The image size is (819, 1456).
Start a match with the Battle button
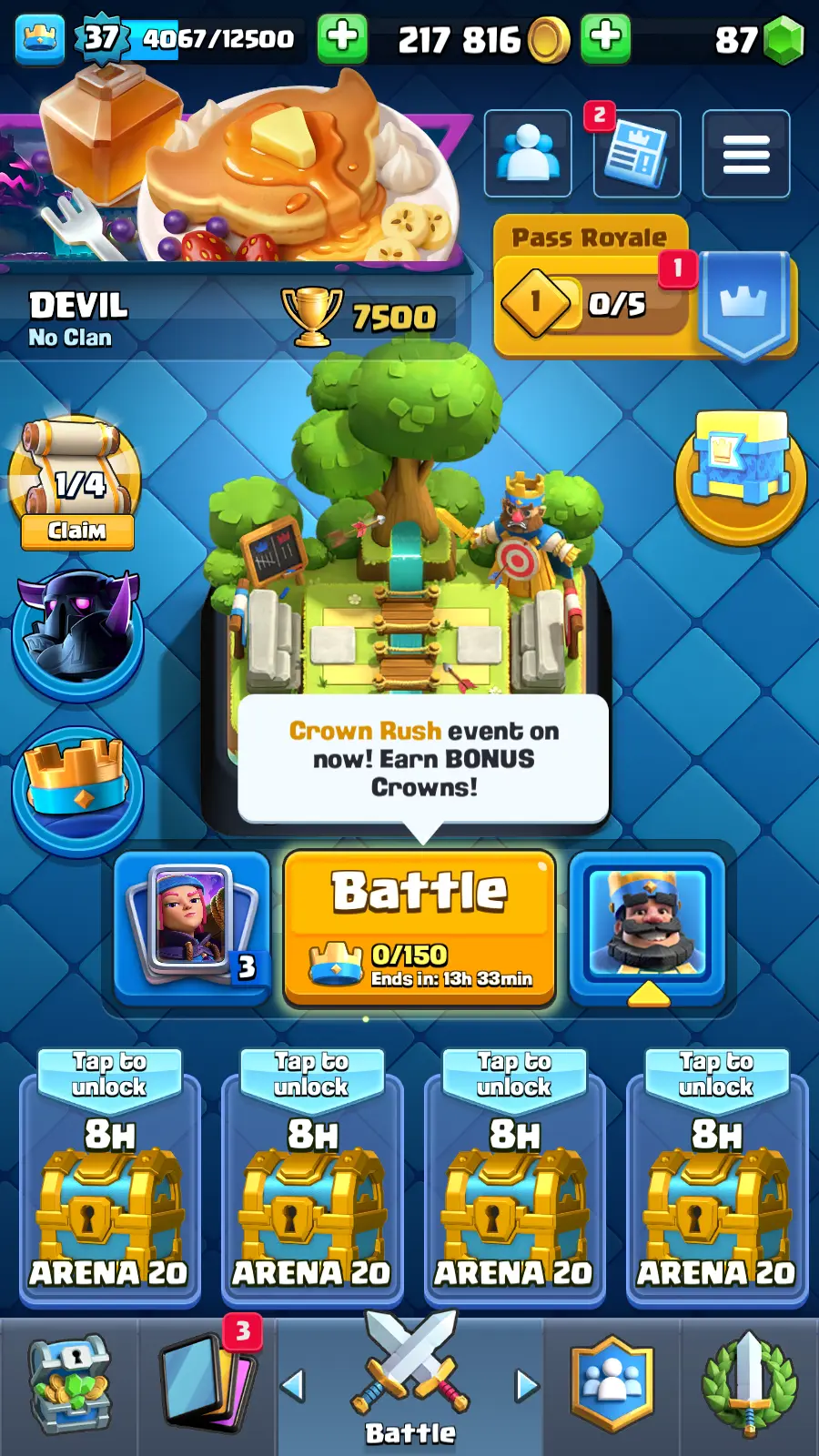[x=420, y=928]
